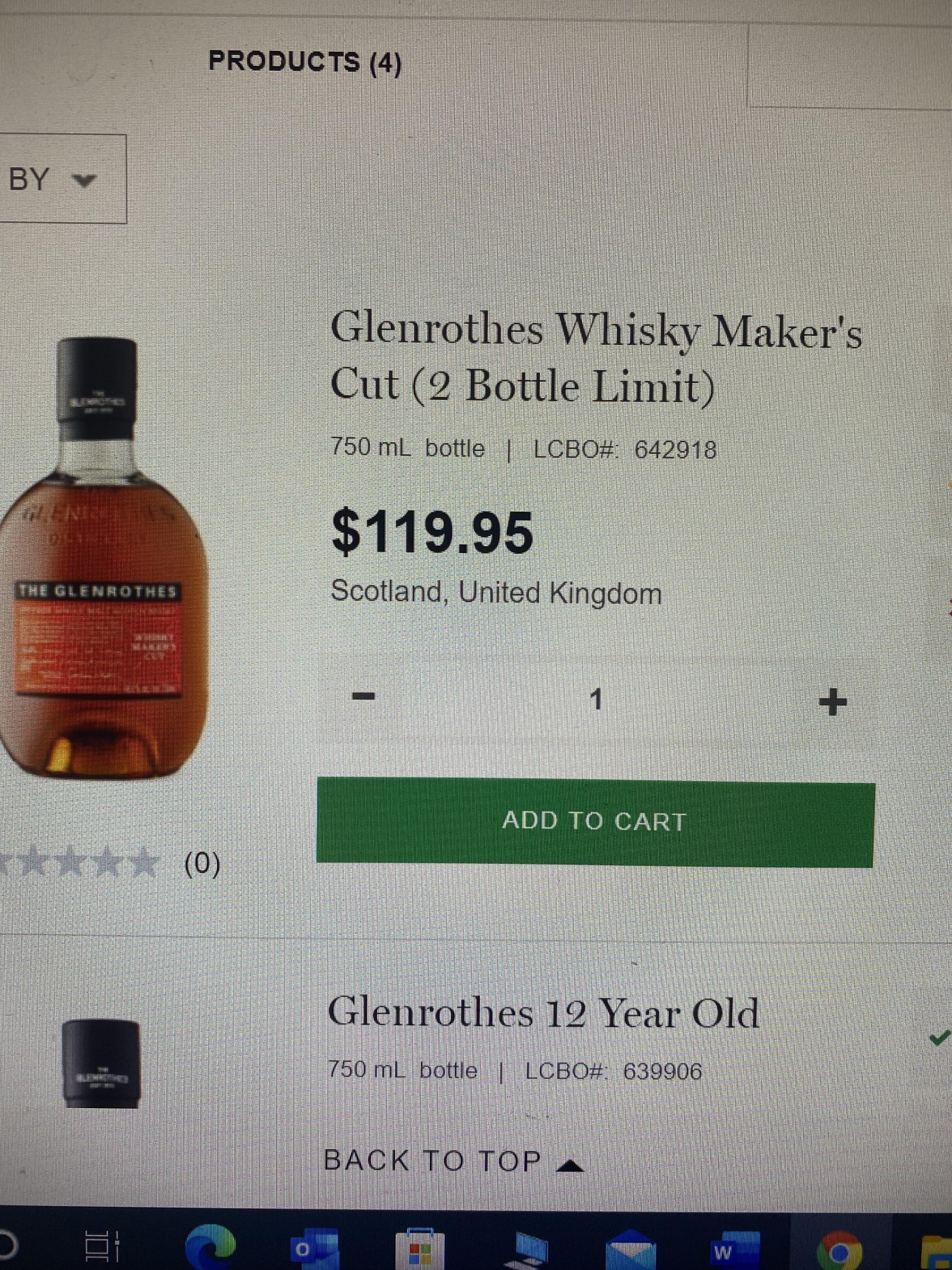Open Task View in the taskbar
This screenshot has width=952, height=1270.
[102, 1246]
